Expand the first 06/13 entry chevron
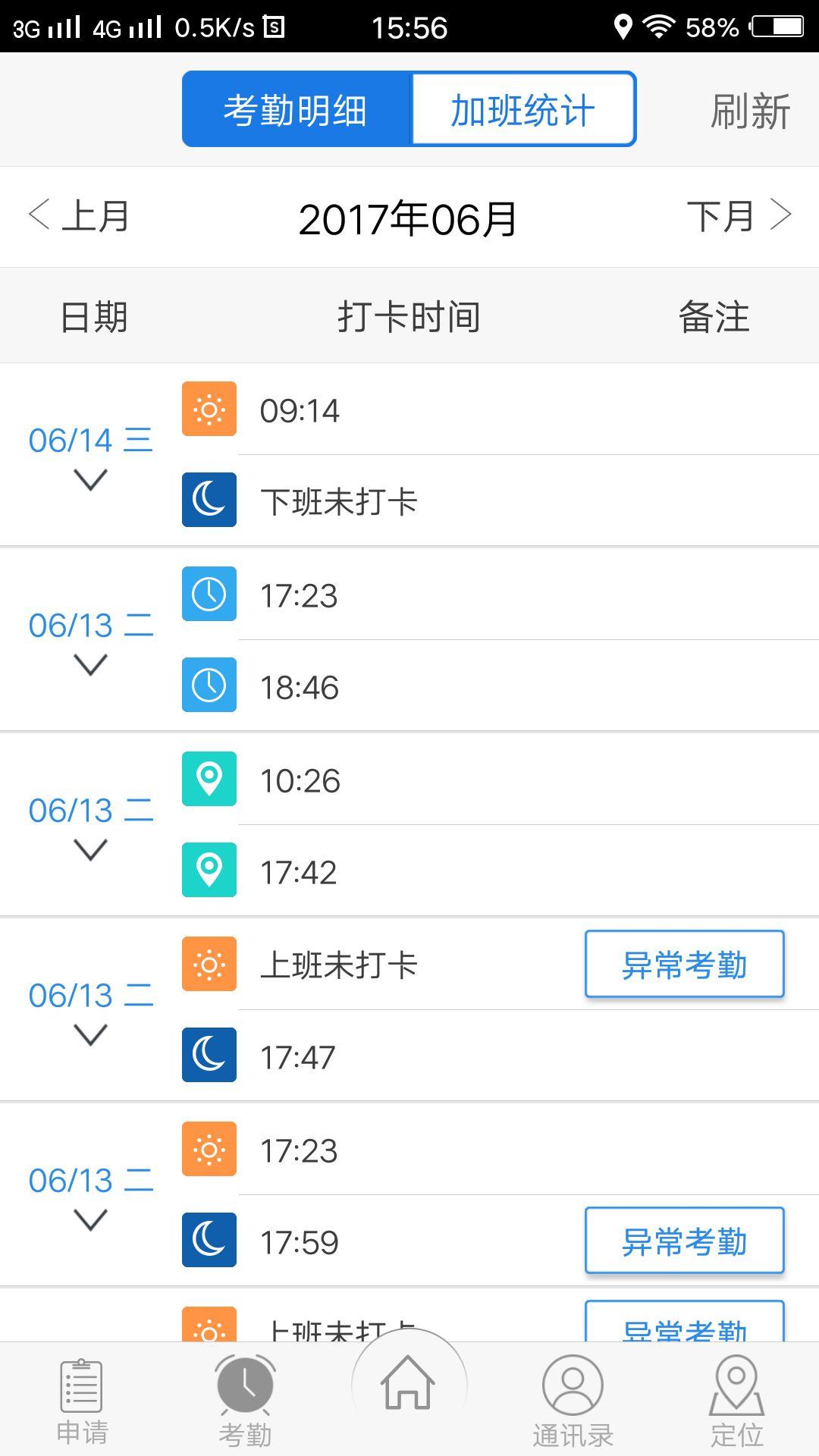819x1456 pixels. pyautogui.click(x=90, y=666)
